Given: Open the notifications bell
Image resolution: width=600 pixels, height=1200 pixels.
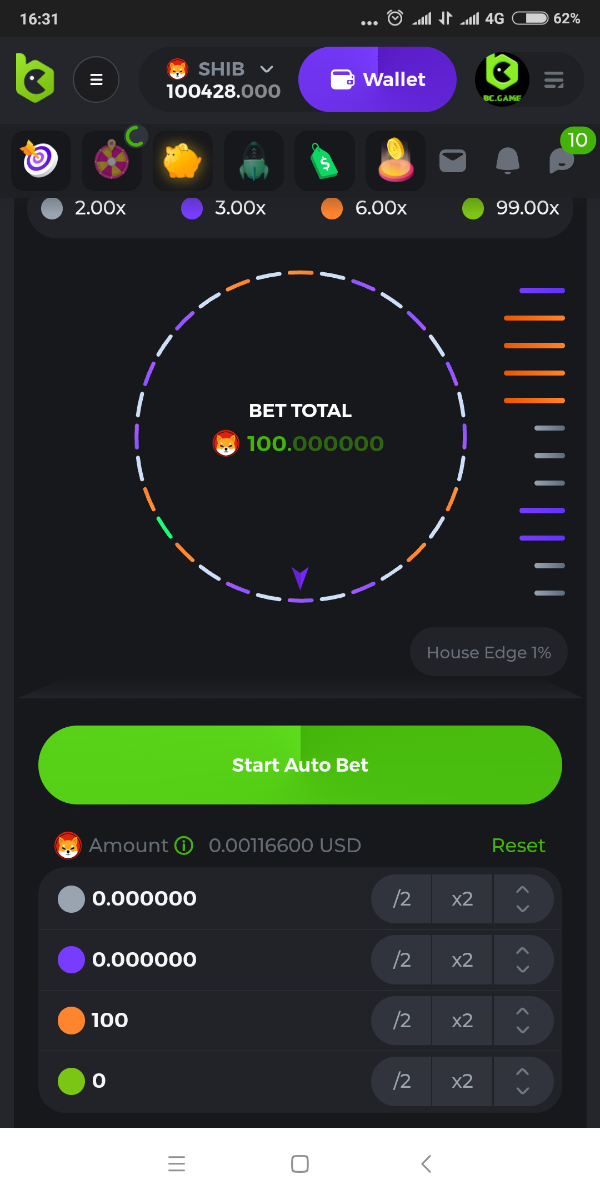Looking at the screenshot, I should pos(508,160).
